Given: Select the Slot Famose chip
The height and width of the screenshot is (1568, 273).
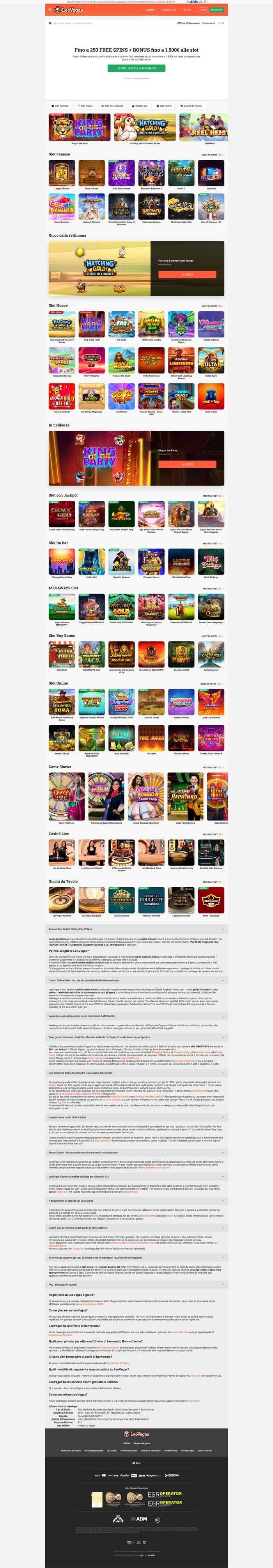Looking at the screenshot, I should [60, 106].
